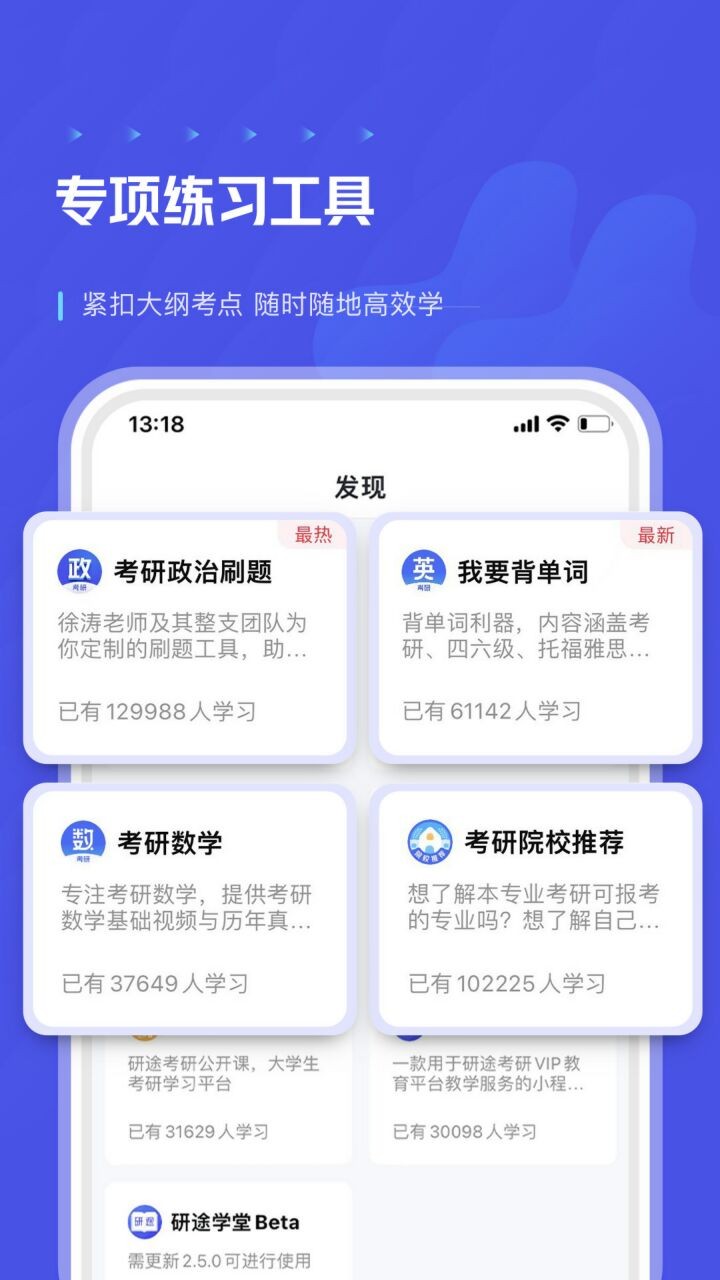Tap the 最热 badge on 考研政治刷题
This screenshot has height=1280, width=720.
(x=310, y=537)
